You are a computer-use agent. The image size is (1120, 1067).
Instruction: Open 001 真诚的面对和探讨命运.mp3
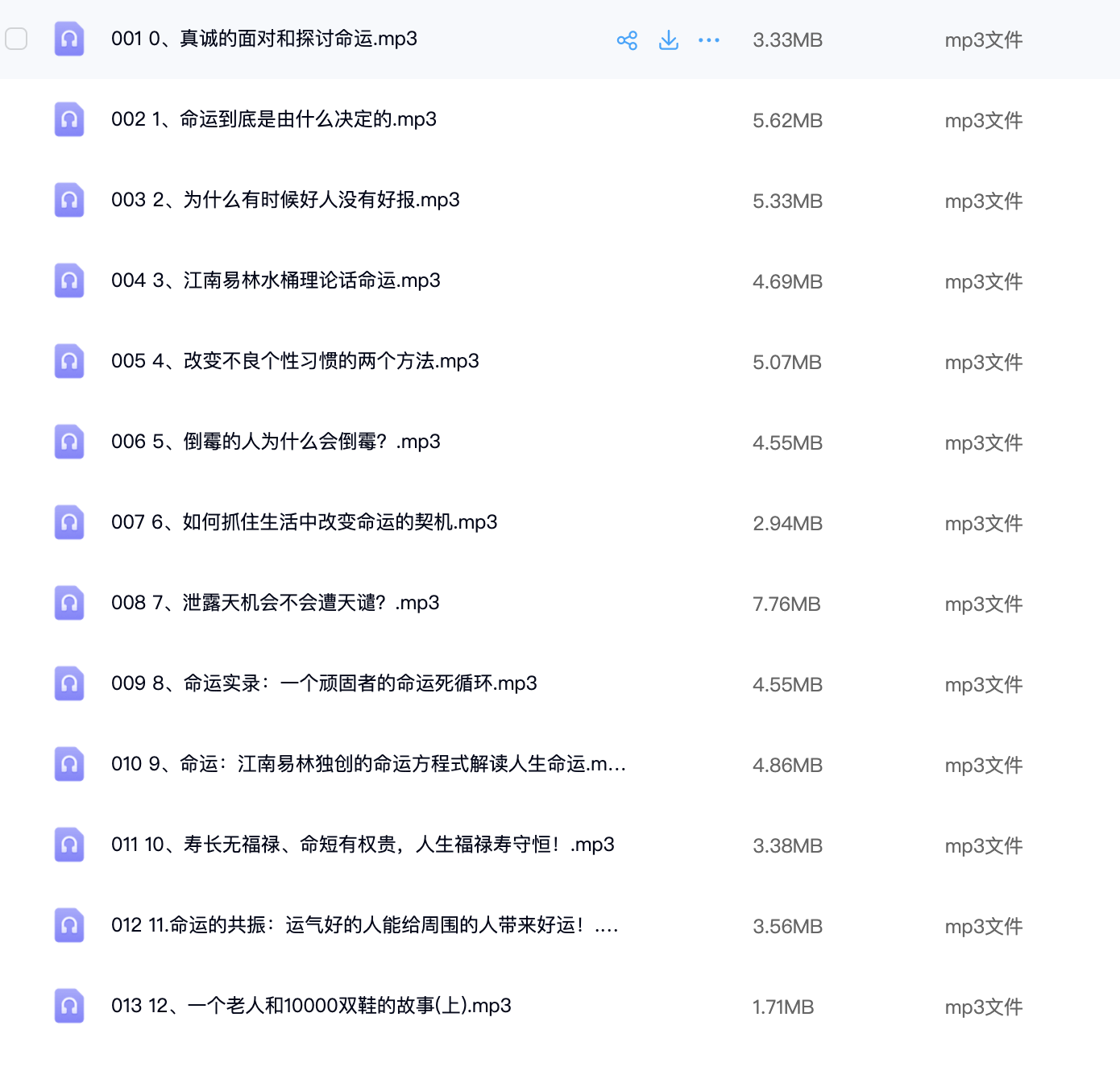264,39
